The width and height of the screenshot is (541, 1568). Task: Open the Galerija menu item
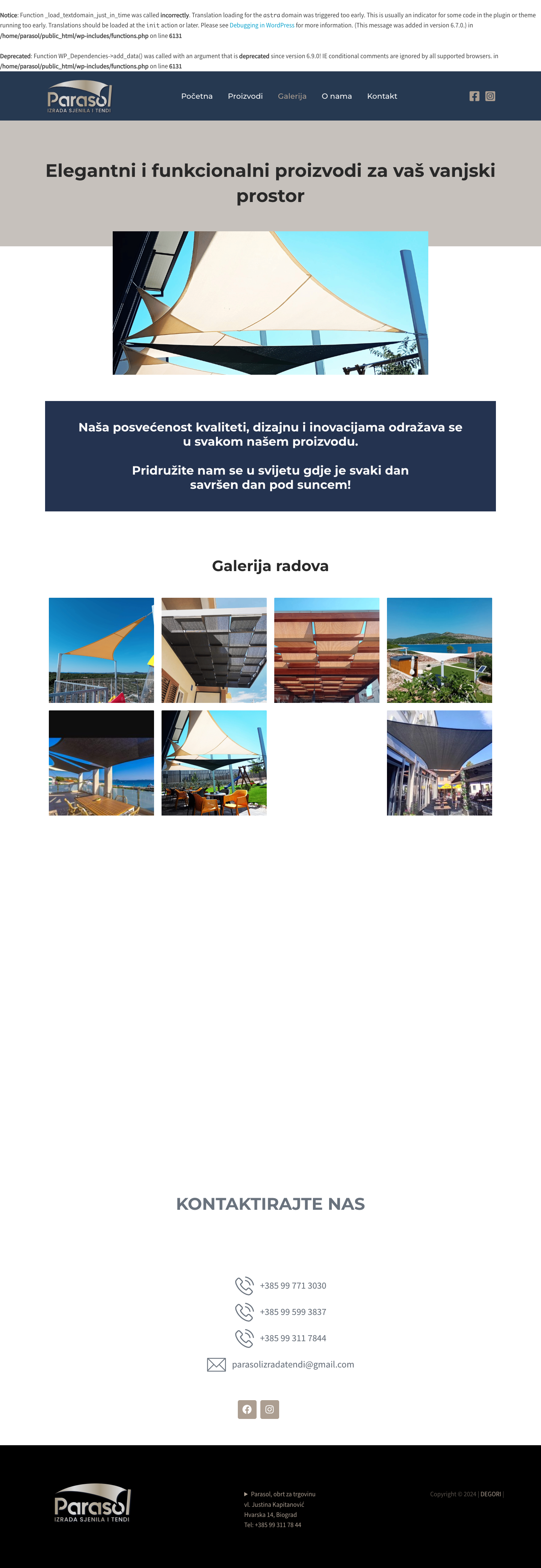292,96
